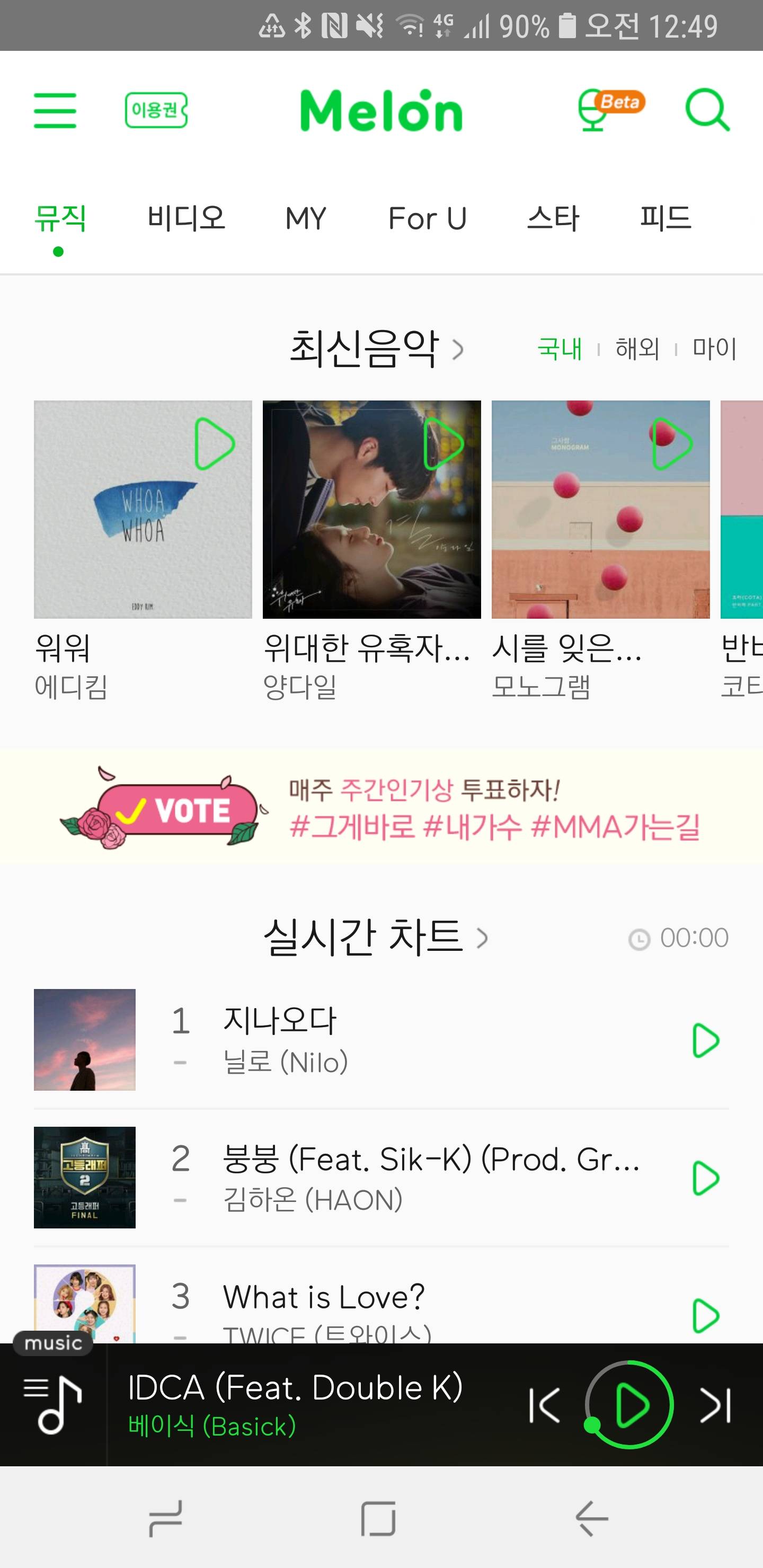Expand the 최신음악 section
763x1568 pixels.
pyautogui.click(x=376, y=349)
